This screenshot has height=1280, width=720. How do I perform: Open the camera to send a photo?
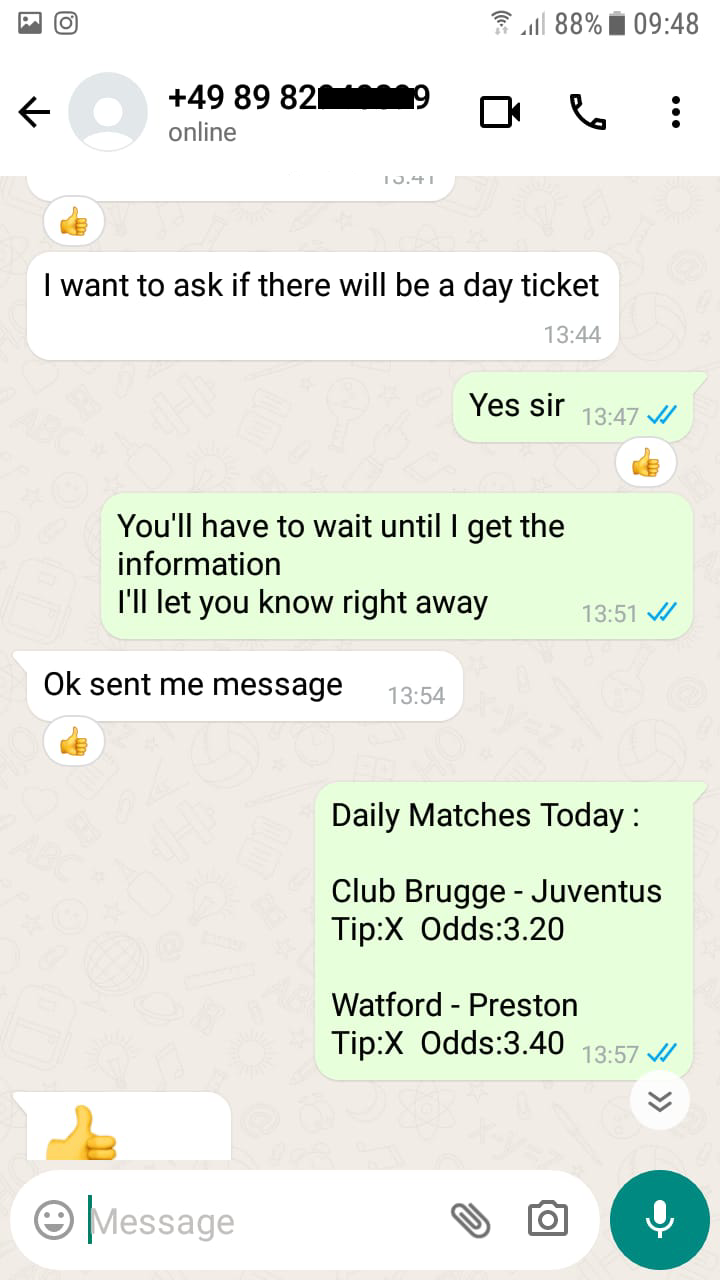[547, 1220]
